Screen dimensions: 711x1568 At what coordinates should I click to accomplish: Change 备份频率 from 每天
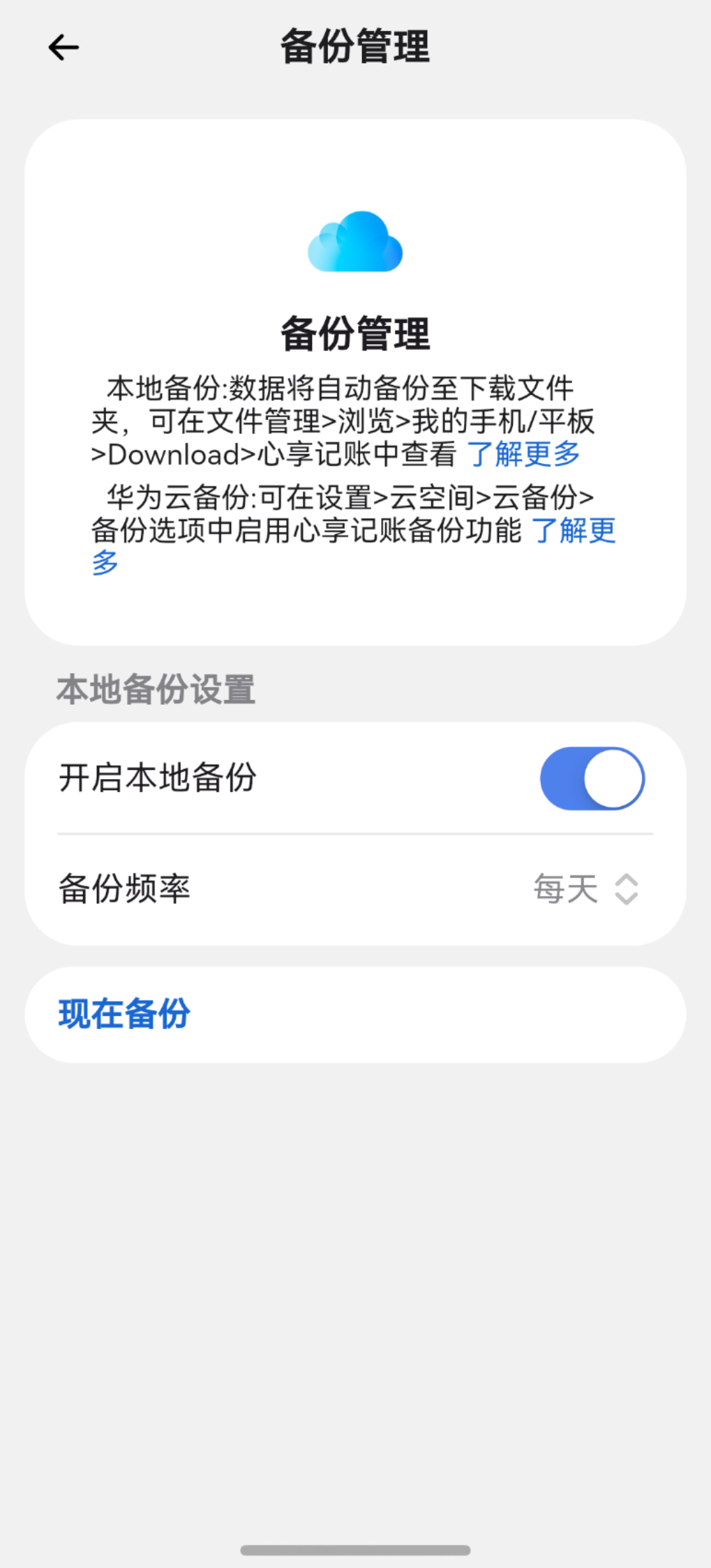click(585, 889)
